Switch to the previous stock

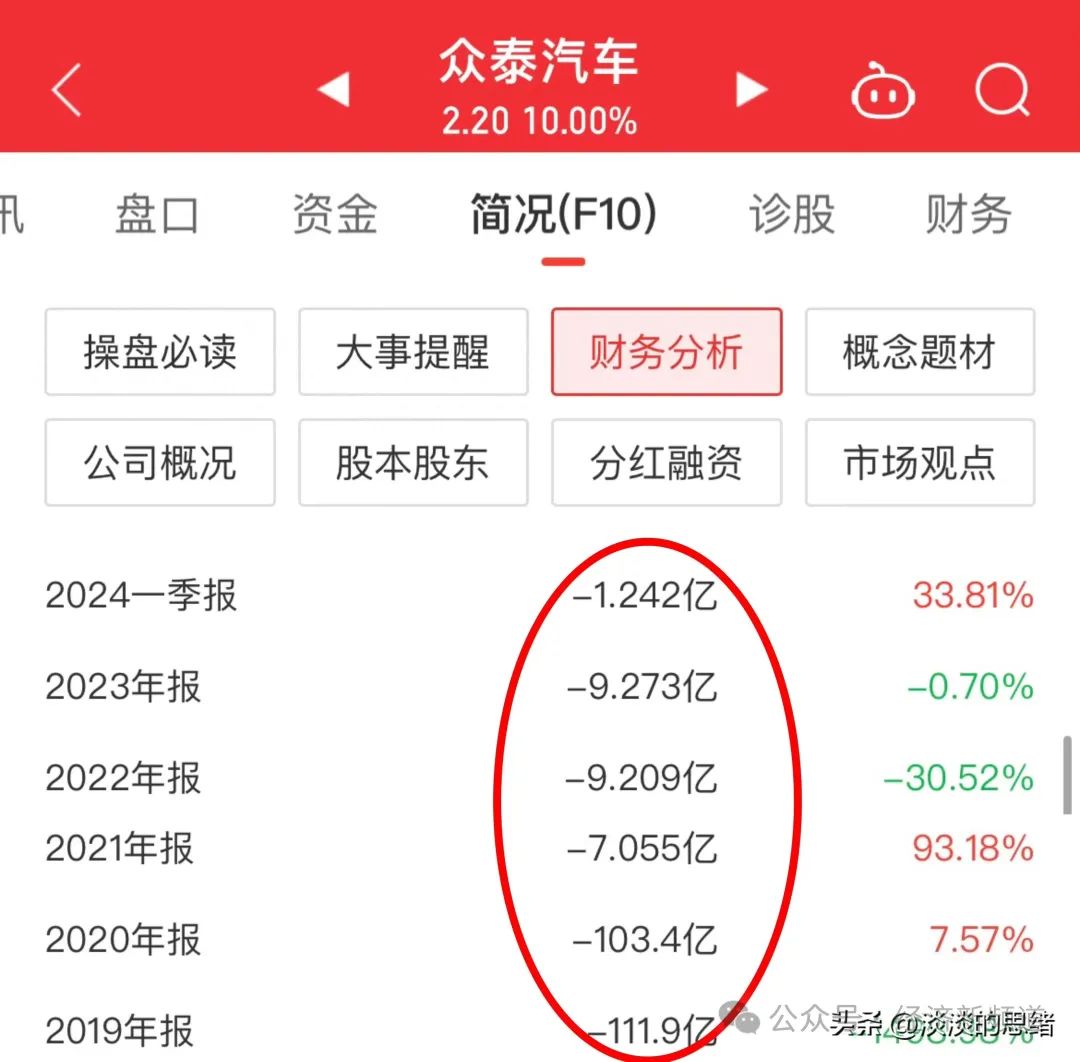333,90
